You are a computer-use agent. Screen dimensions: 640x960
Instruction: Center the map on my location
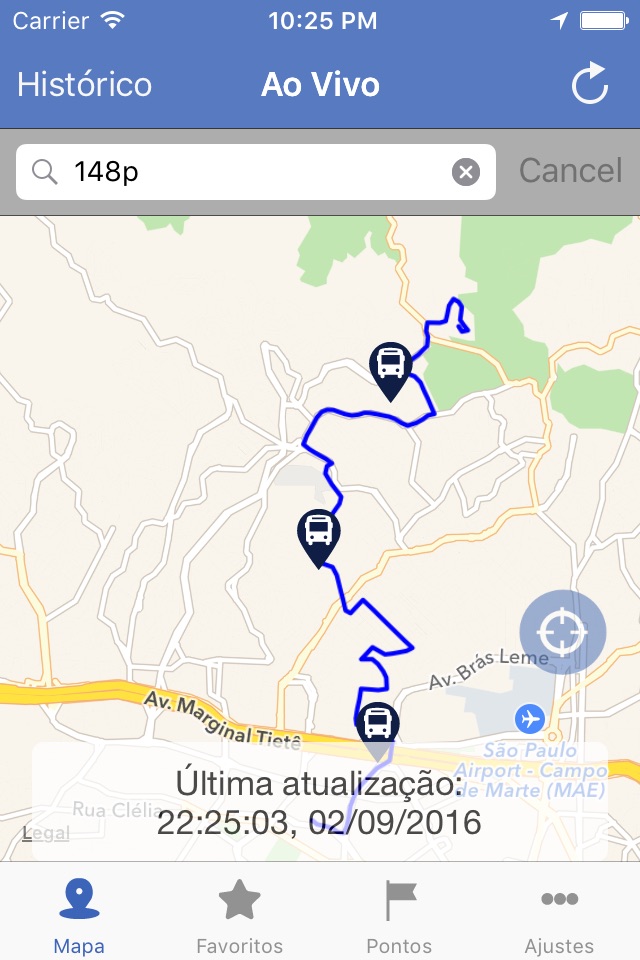click(562, 632)
